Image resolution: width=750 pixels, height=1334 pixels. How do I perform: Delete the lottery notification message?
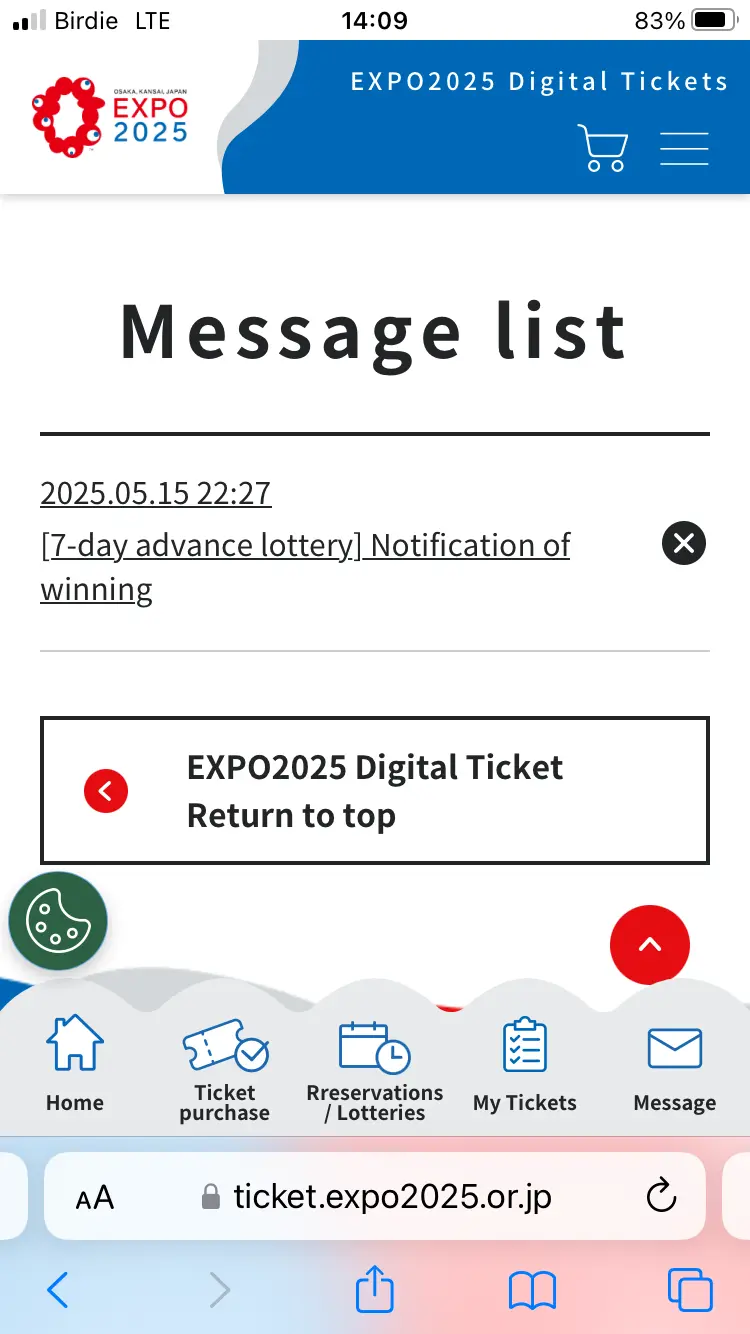pyautogui.click(x=684, y=543)
